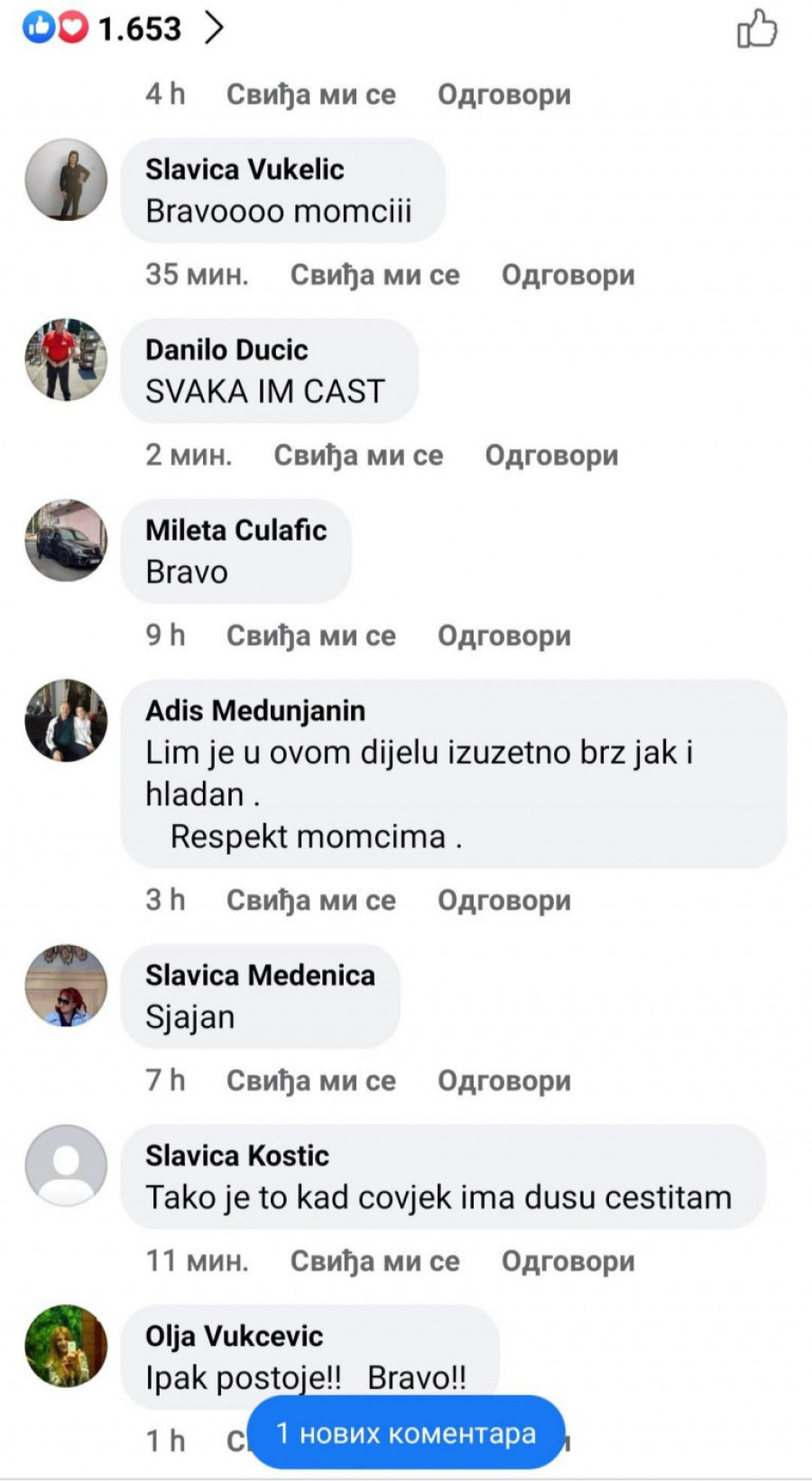The width and height of the screenshot is (812, 1481).
Task: Show the 1 new comment
Action: coord(406,1433)
